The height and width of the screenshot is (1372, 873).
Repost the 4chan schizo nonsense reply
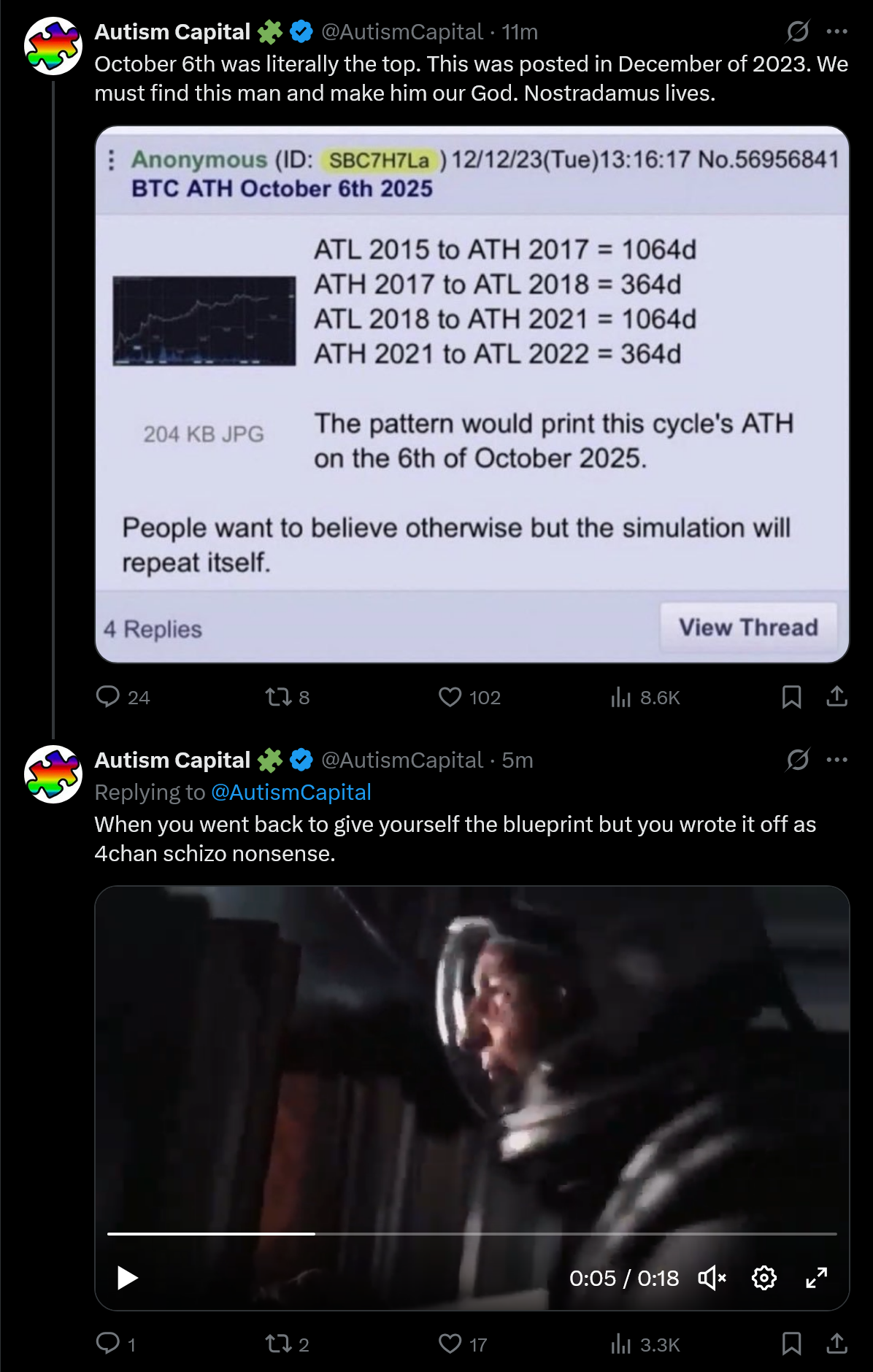coord(278,1344)
